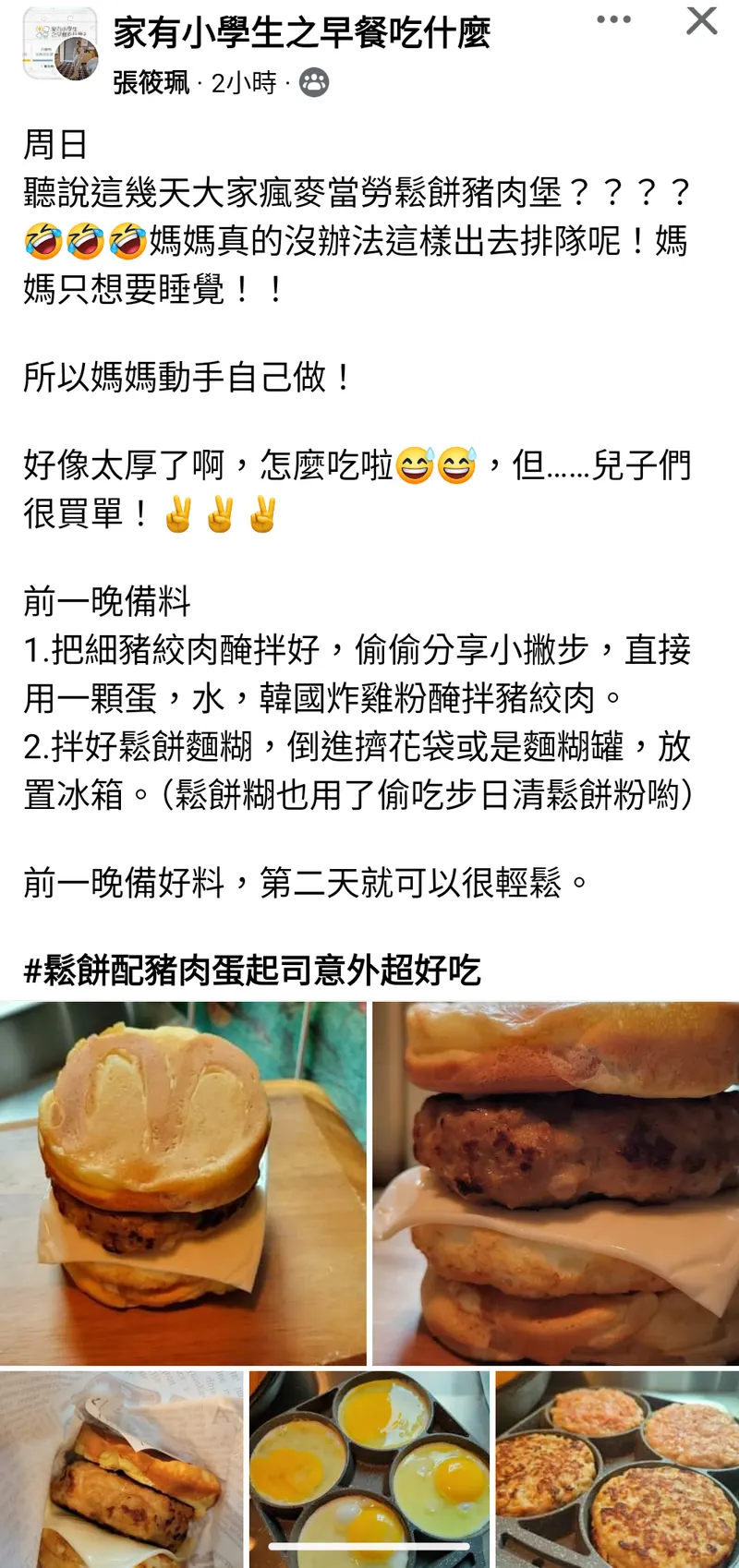Open the photo of the burger in paper wrapping
Screen dimensions: 739x1568
point(121,1468)
